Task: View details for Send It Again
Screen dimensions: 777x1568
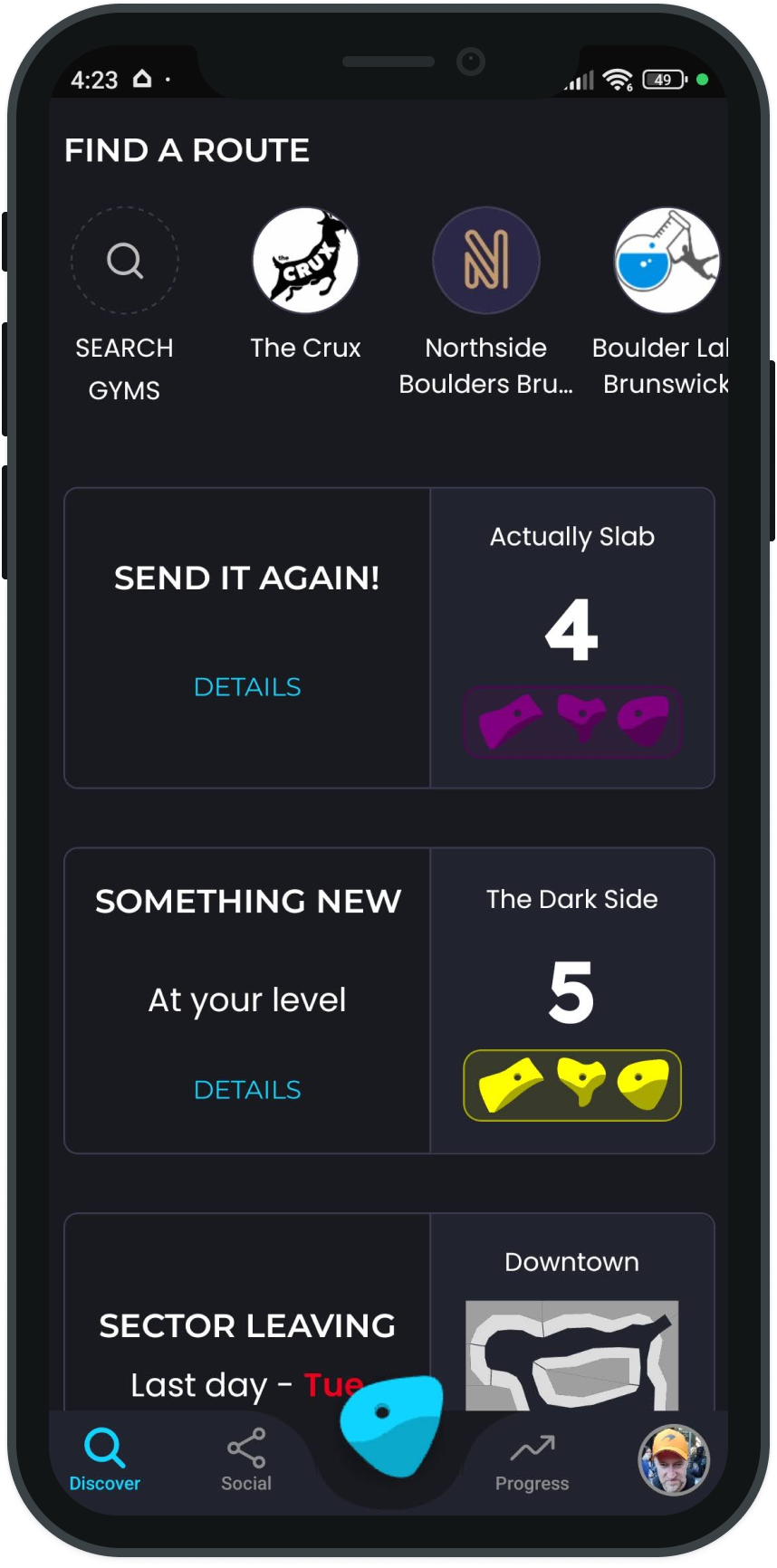Action: pos(247,687)
